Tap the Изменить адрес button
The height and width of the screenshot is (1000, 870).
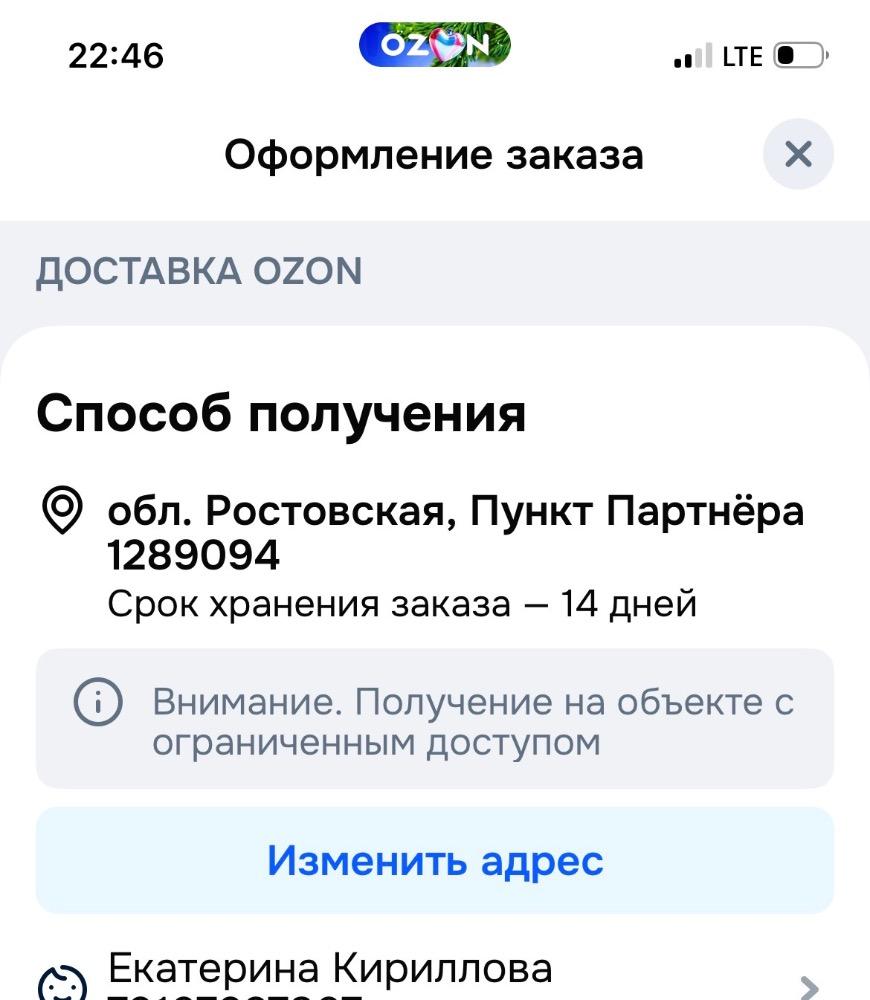pyautogui.click(x=435, y=860)
